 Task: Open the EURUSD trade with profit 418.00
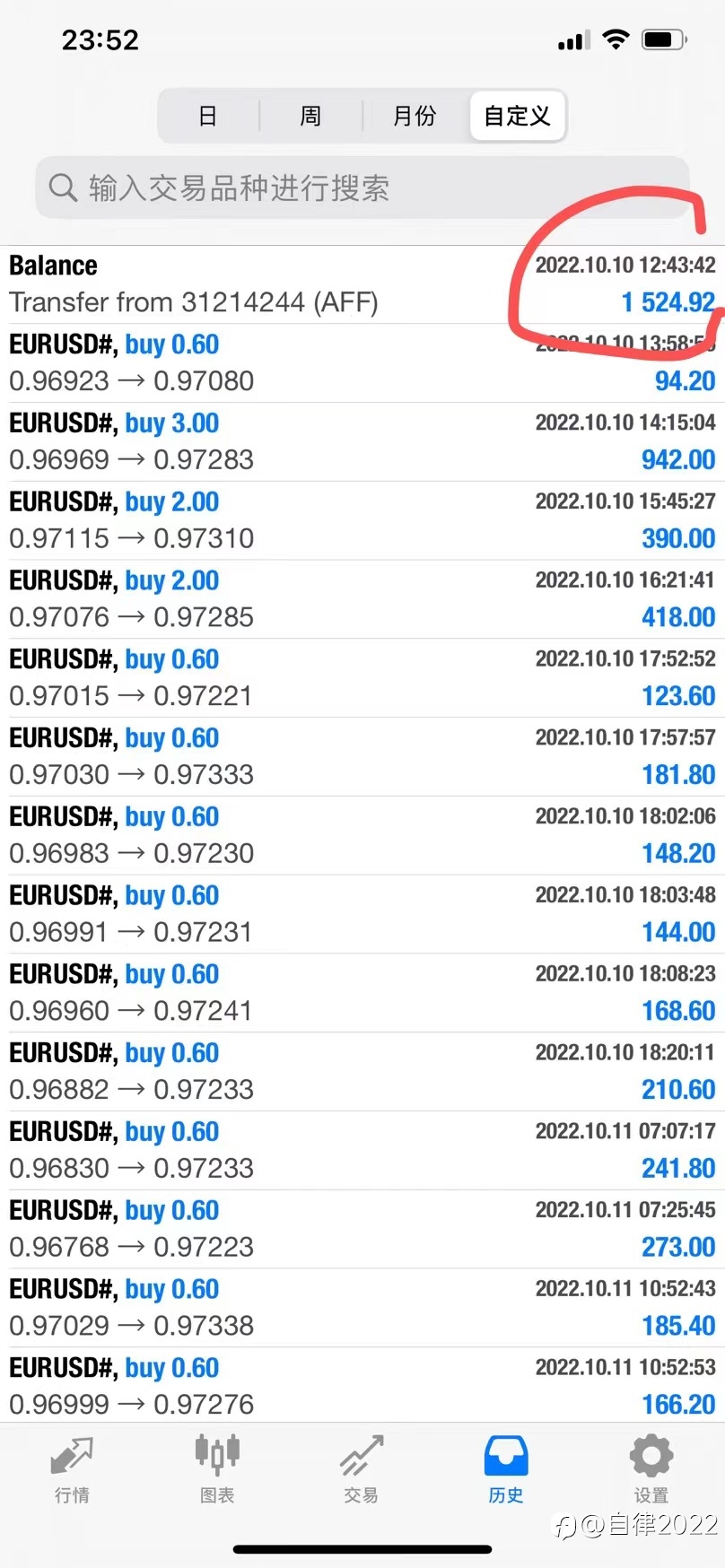(x=362, y=599)
